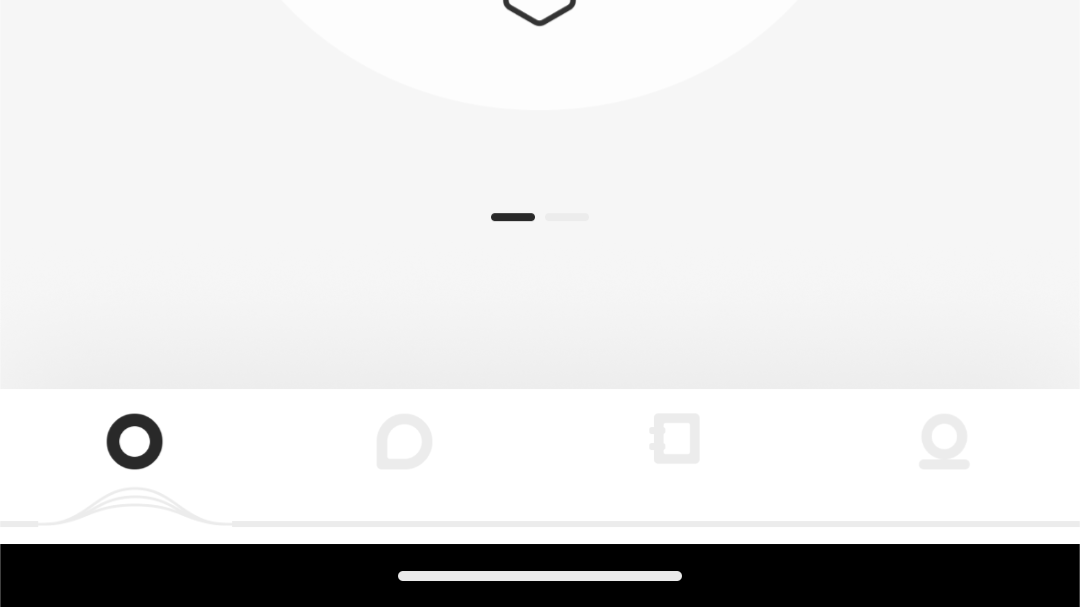Tap the second page indicator dash

pos(567,217)
